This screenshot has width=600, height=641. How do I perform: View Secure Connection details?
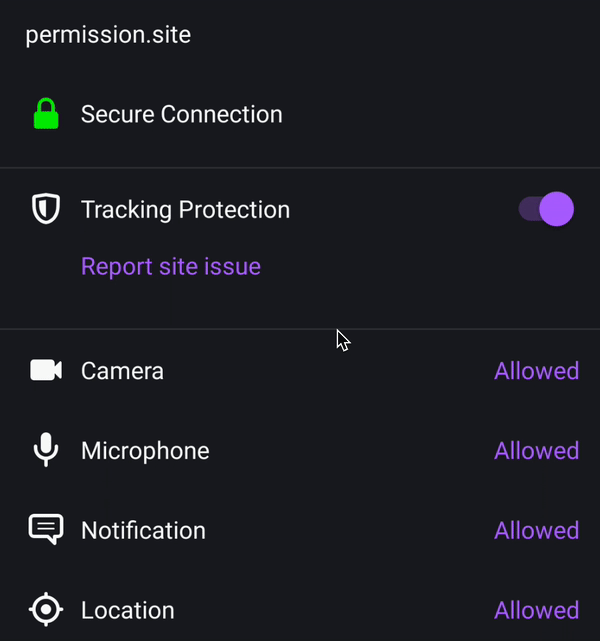[181, 115]
